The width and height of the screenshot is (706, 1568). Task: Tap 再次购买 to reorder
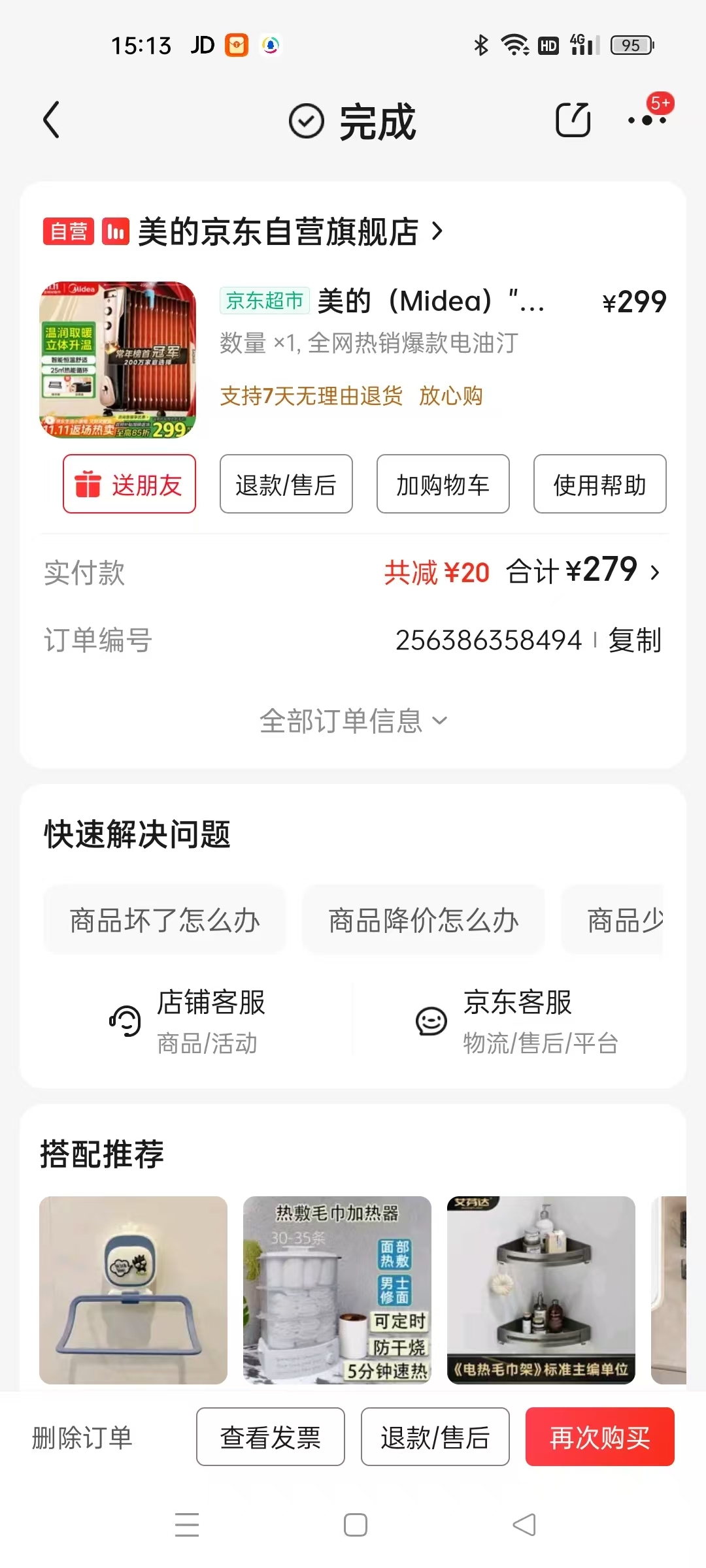[599, 1437]
